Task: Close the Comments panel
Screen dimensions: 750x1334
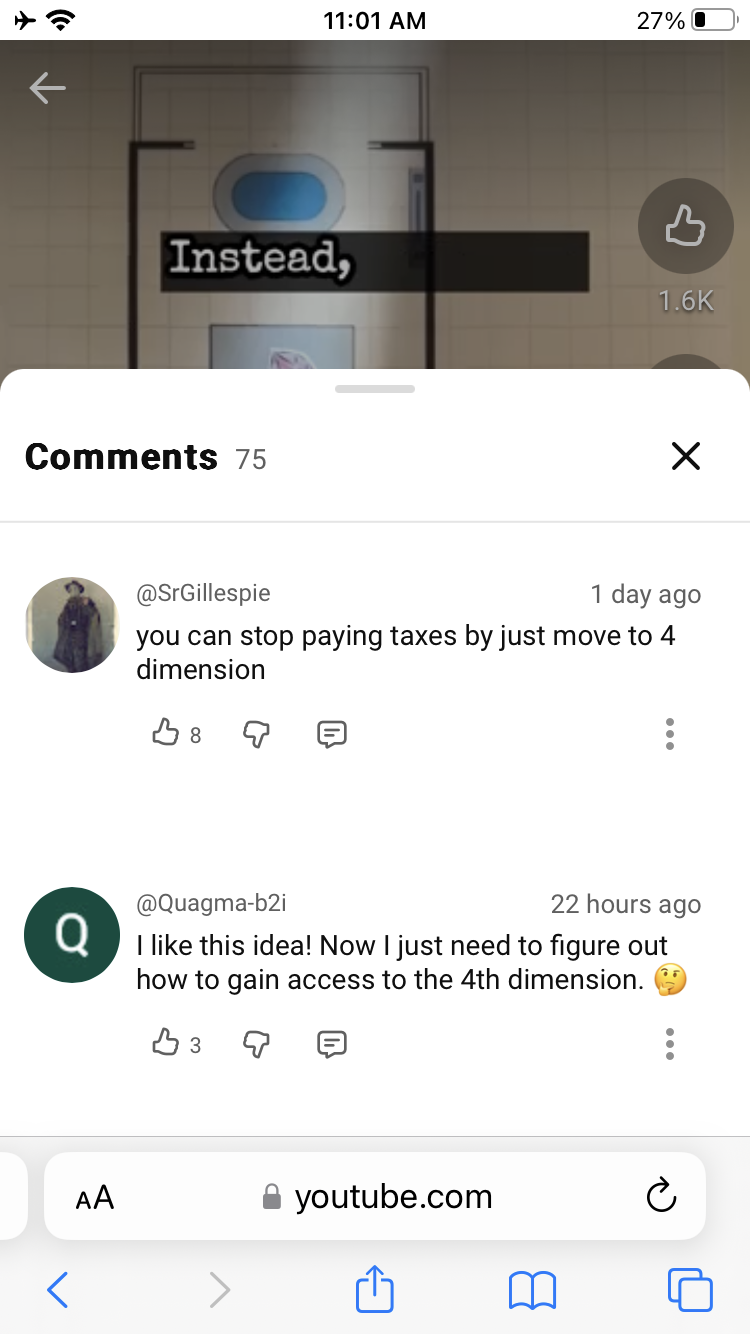Action: click(686, 456)
